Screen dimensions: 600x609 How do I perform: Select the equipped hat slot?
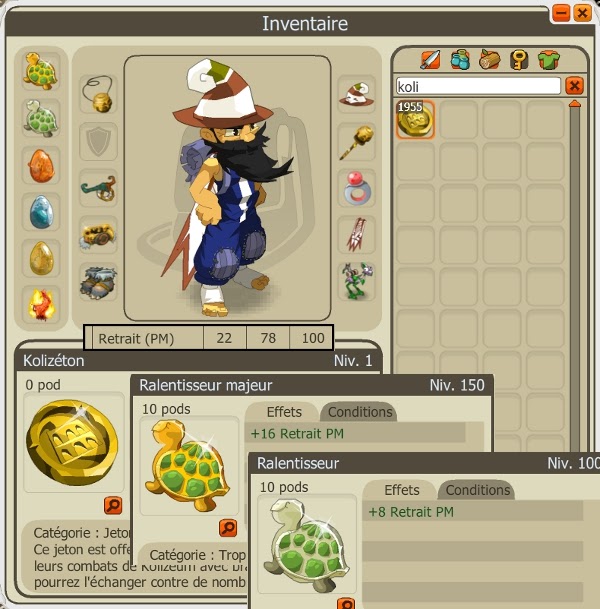point(357,95)
